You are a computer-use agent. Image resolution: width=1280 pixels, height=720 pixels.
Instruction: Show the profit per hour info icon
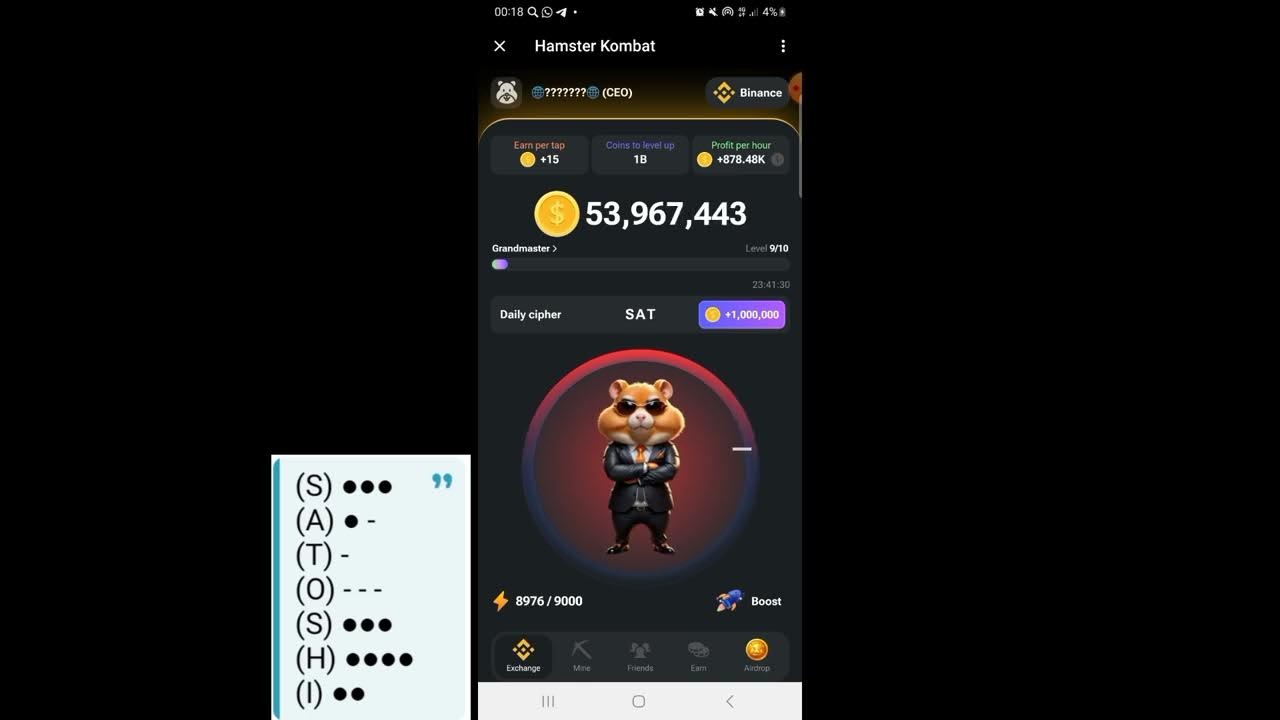click(x=777, y=159)
